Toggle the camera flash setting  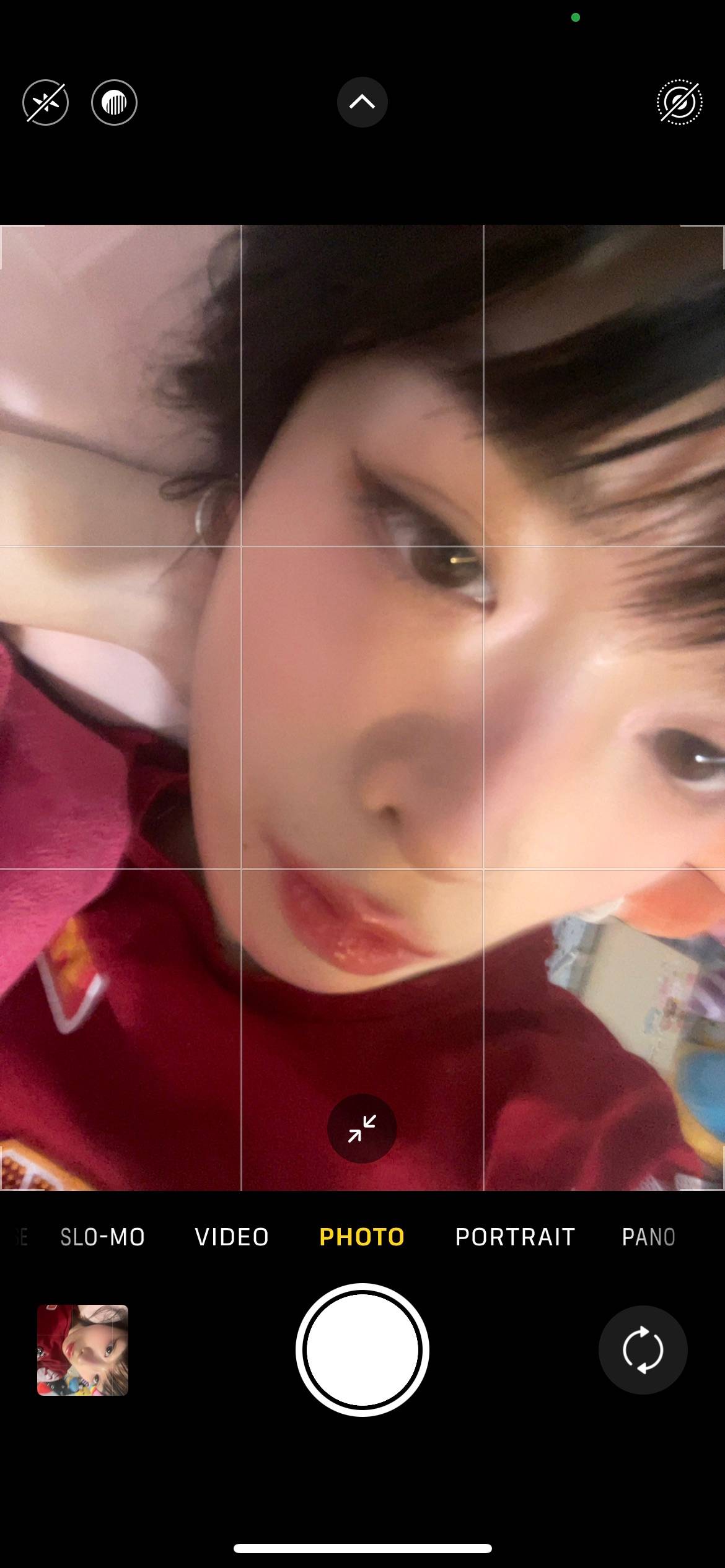[46, 103]
